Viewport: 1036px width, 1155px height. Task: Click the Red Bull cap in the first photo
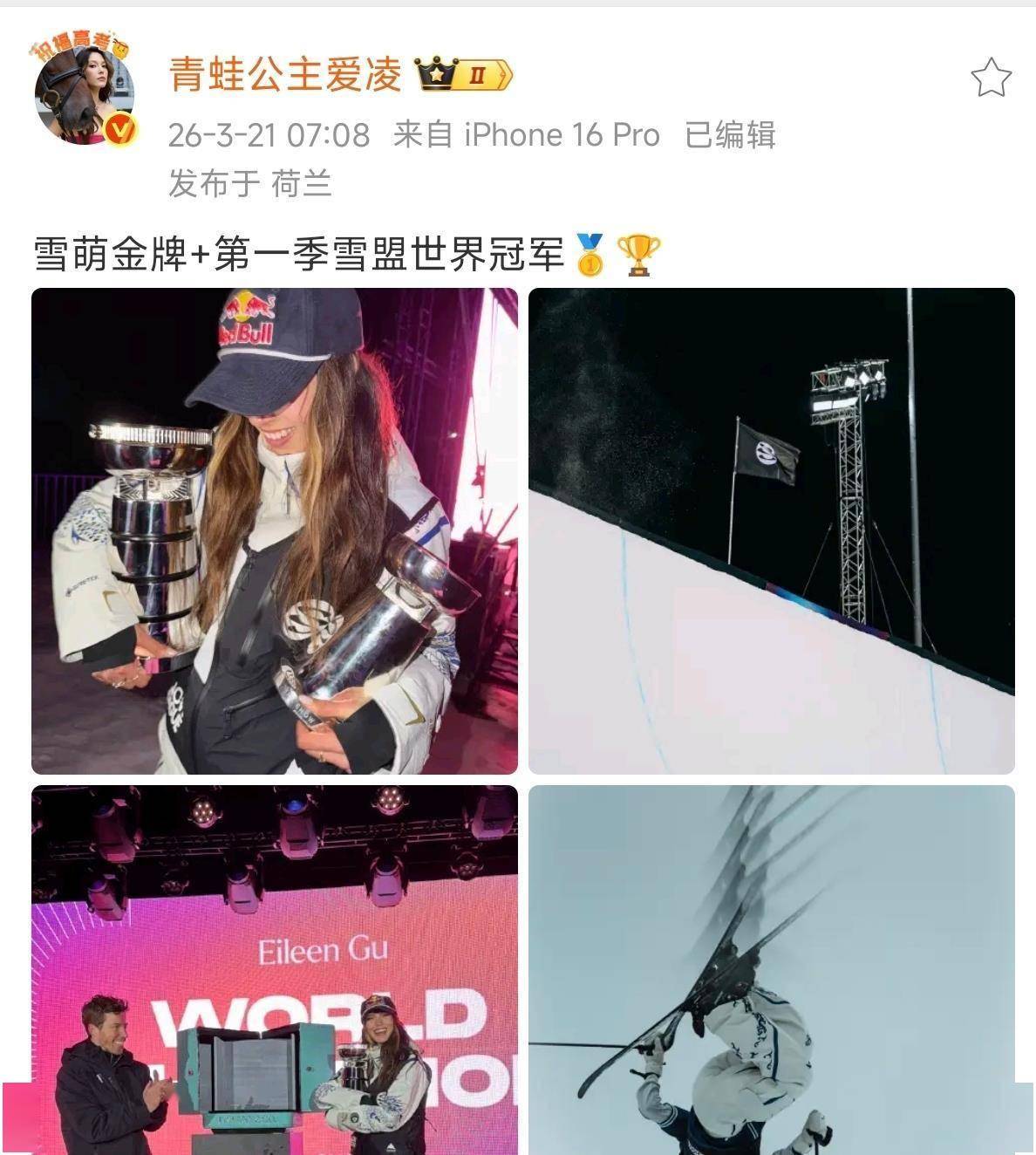[x=273, y=343]
